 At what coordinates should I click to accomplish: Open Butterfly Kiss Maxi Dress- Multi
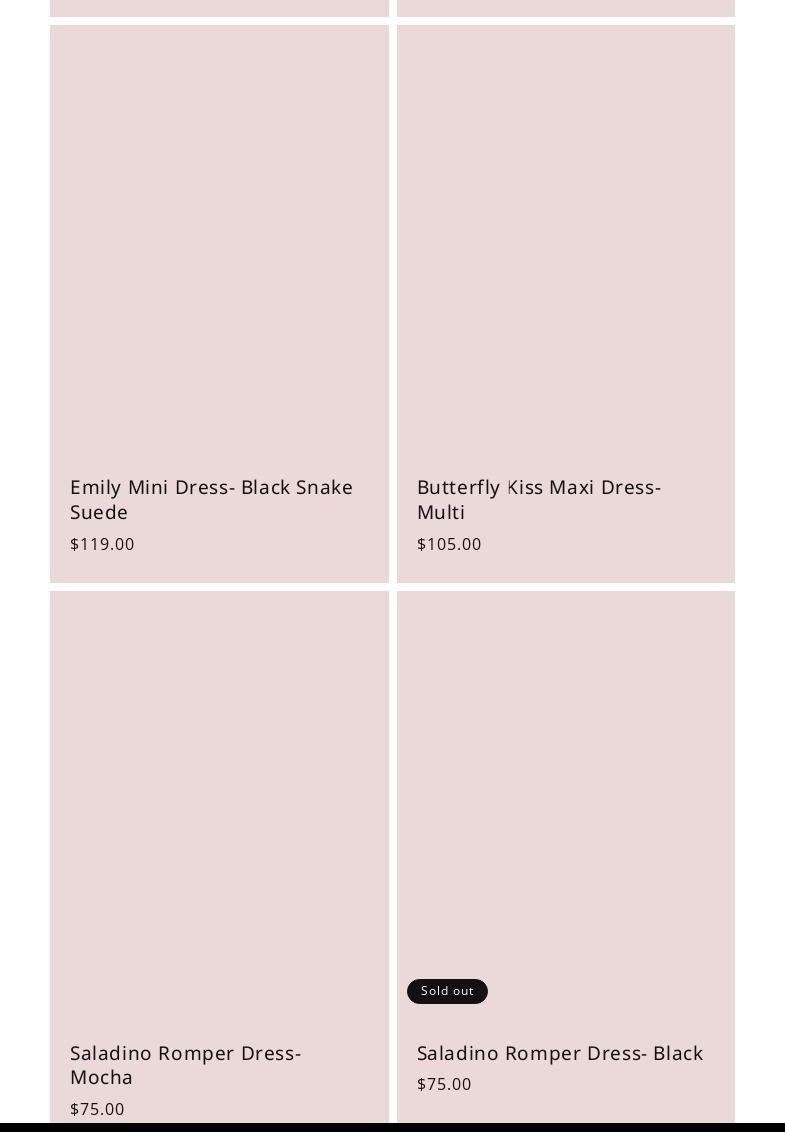point(539,499)
